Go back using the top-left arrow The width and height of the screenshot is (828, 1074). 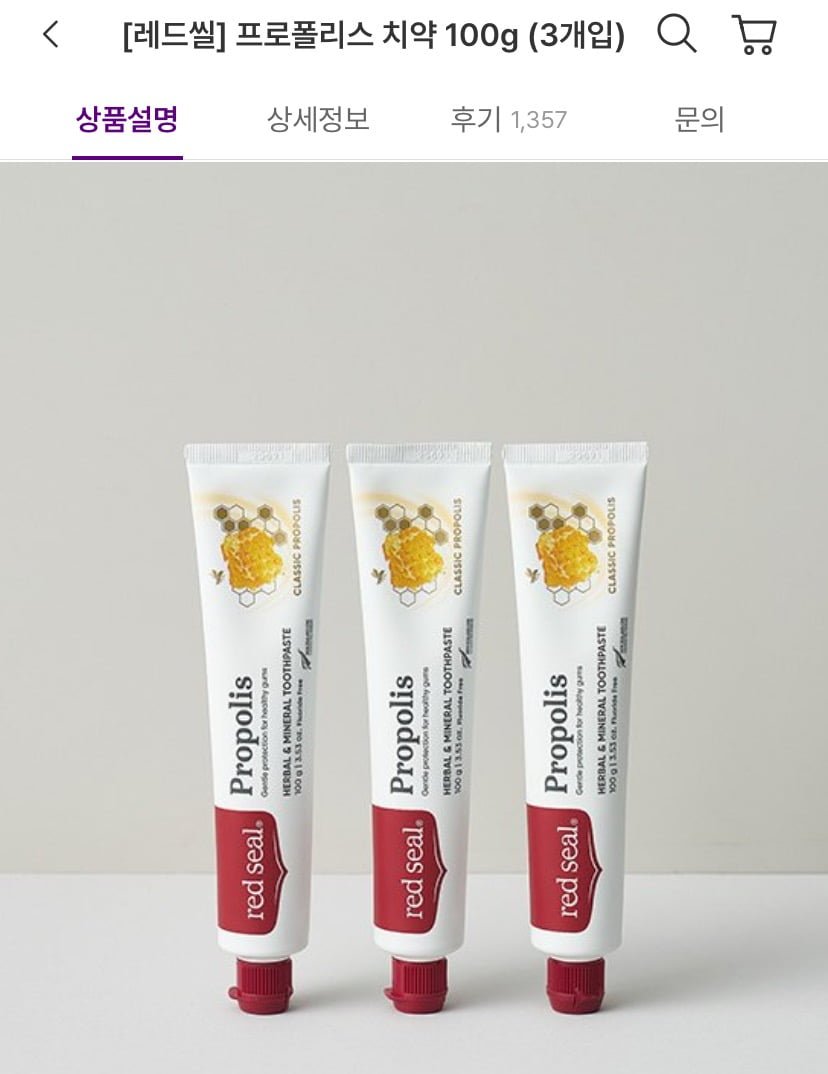coord(50,36)
